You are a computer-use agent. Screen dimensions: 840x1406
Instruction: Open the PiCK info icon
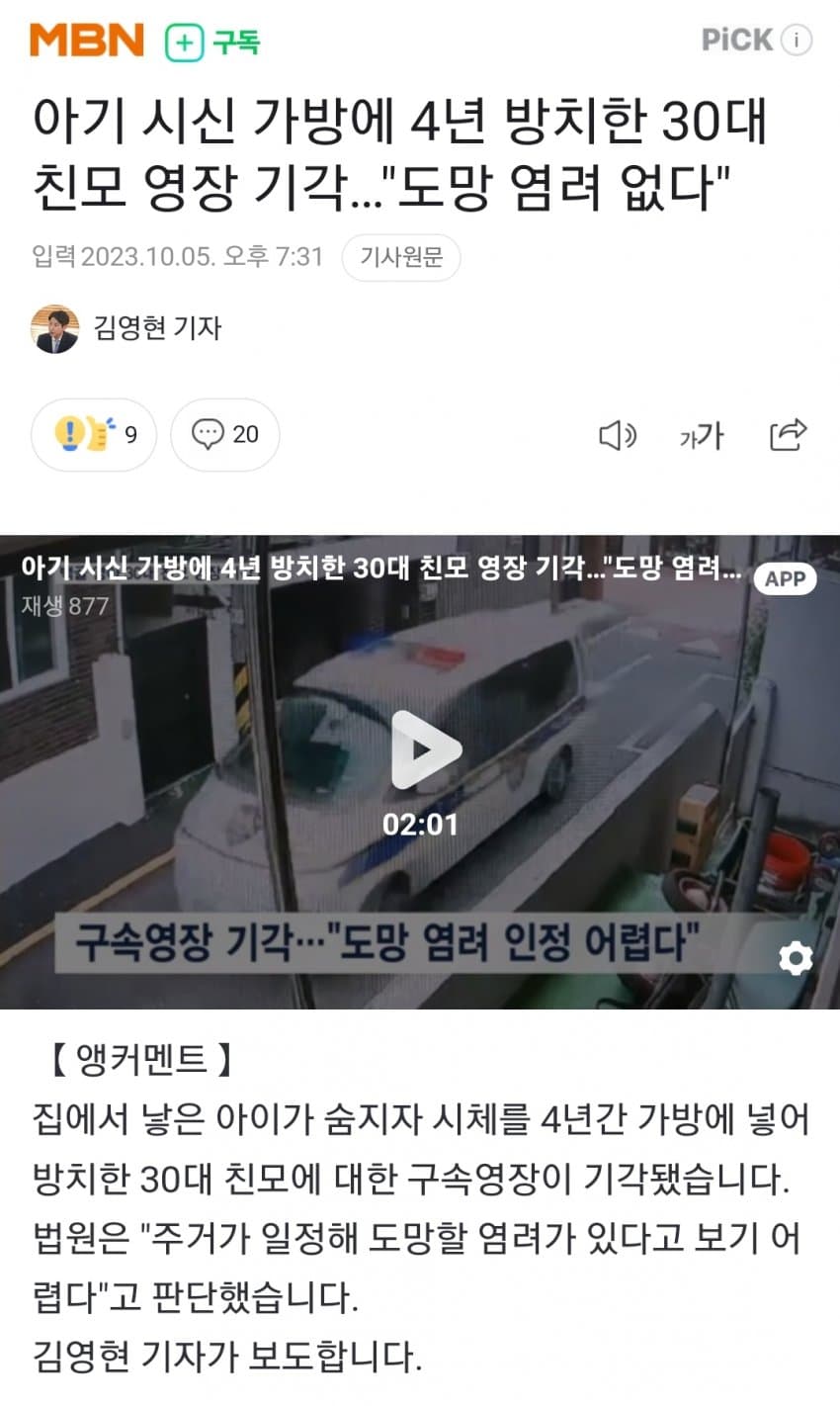(x=796, y=40)
